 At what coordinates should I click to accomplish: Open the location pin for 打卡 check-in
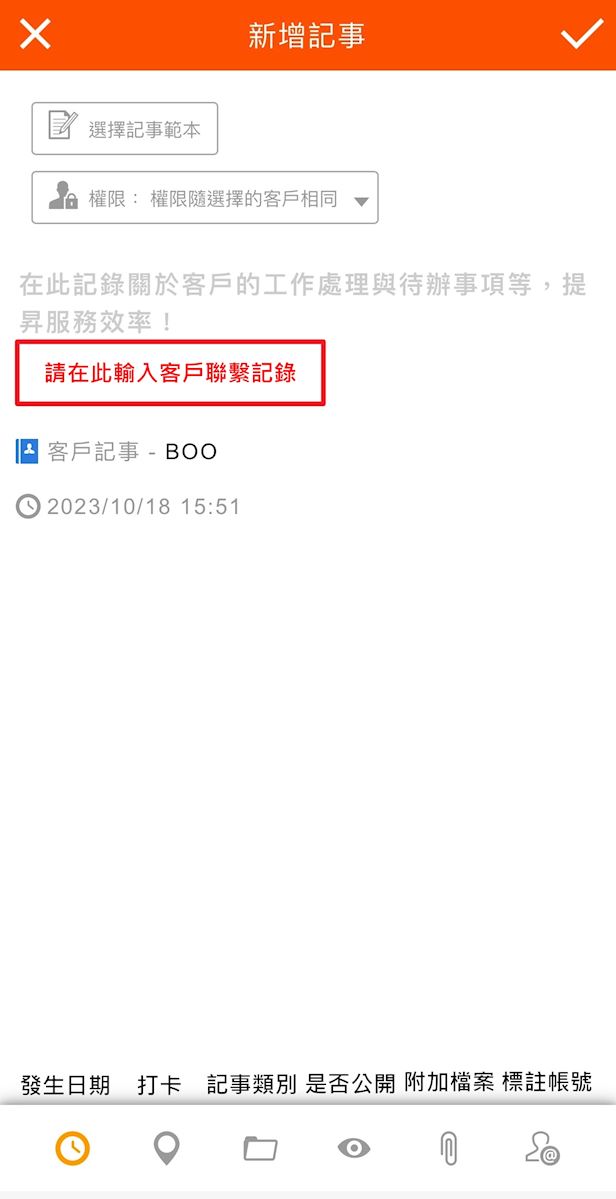(166, 1149)
